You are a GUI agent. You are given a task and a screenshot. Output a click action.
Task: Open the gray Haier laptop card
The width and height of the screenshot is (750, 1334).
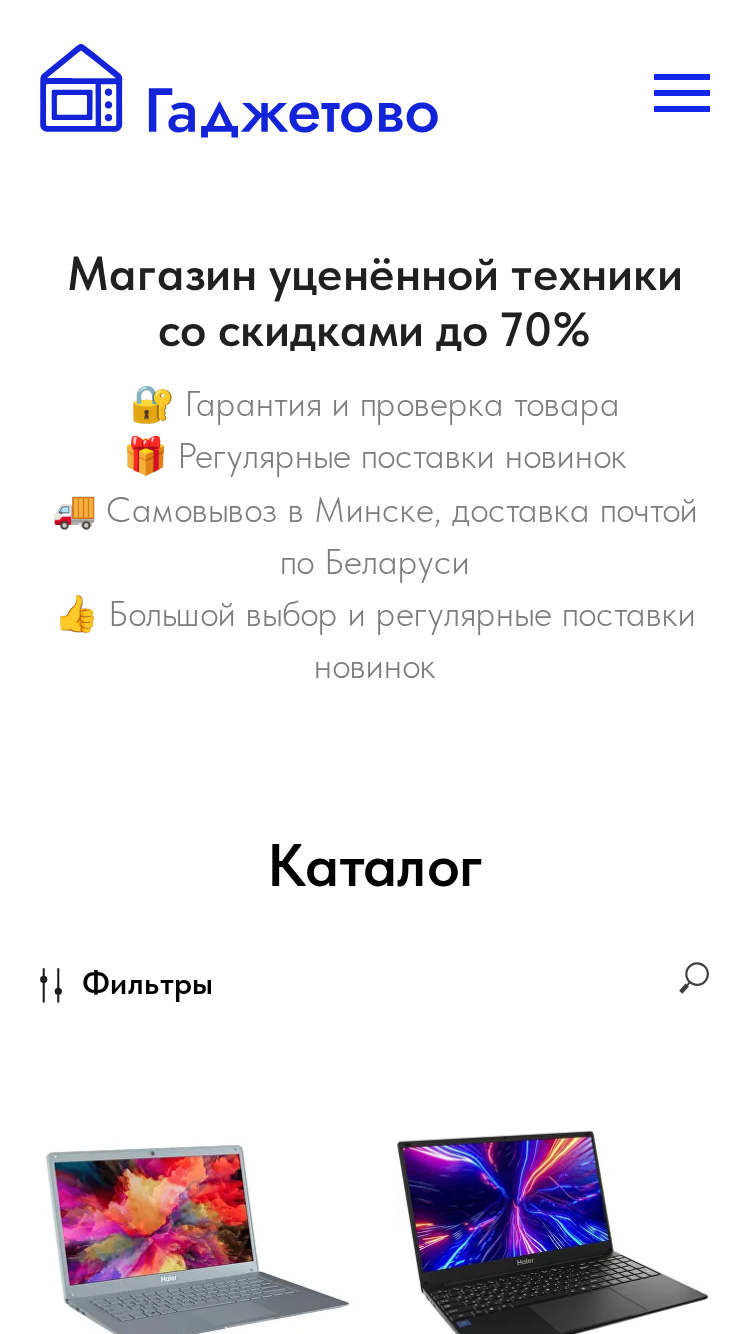(198, 1236)
